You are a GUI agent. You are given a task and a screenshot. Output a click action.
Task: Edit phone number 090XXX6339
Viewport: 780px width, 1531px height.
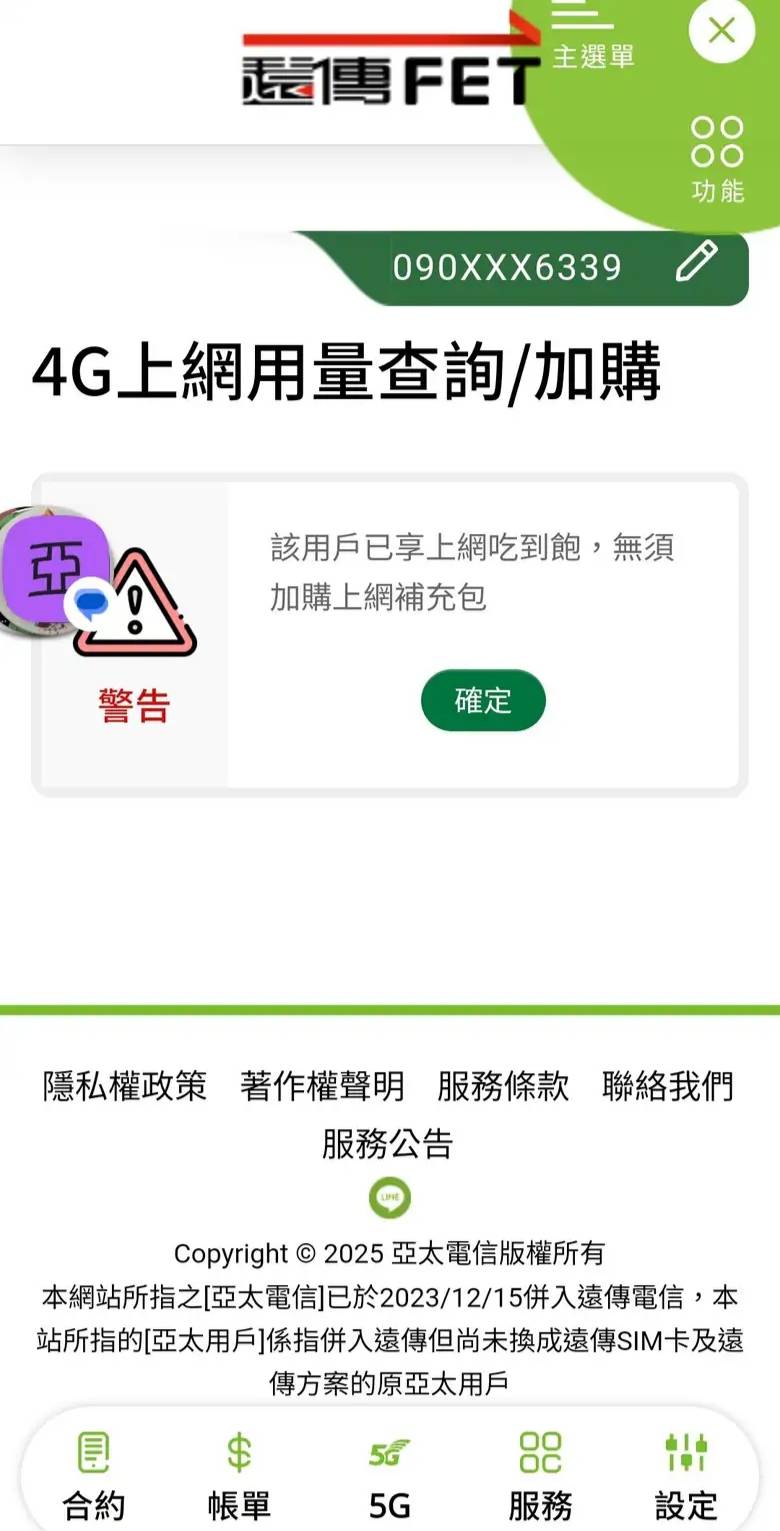pyautogui.click(x=697, y=263)
